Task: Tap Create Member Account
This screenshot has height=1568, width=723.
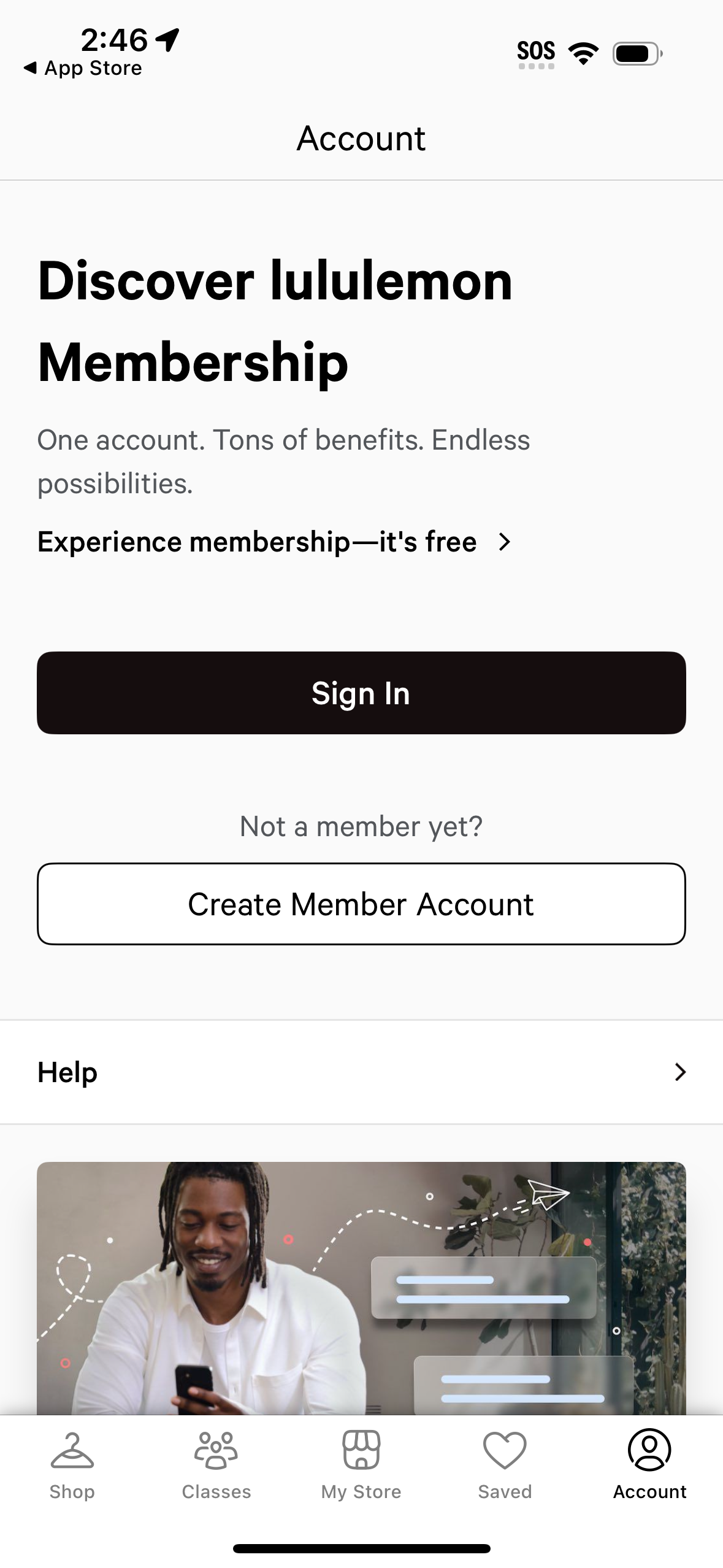Action: pos(361,903)
